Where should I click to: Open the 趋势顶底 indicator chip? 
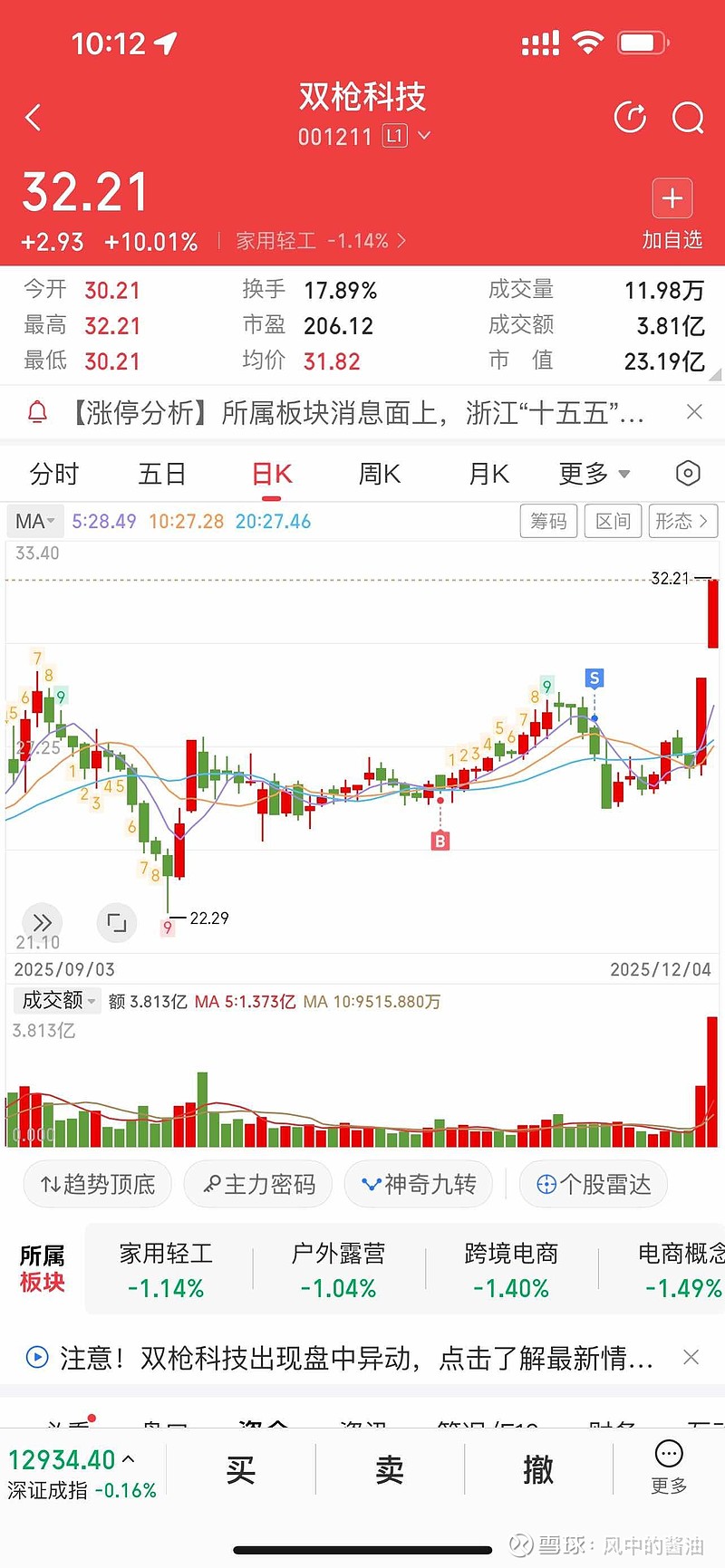pos(97,1184)
